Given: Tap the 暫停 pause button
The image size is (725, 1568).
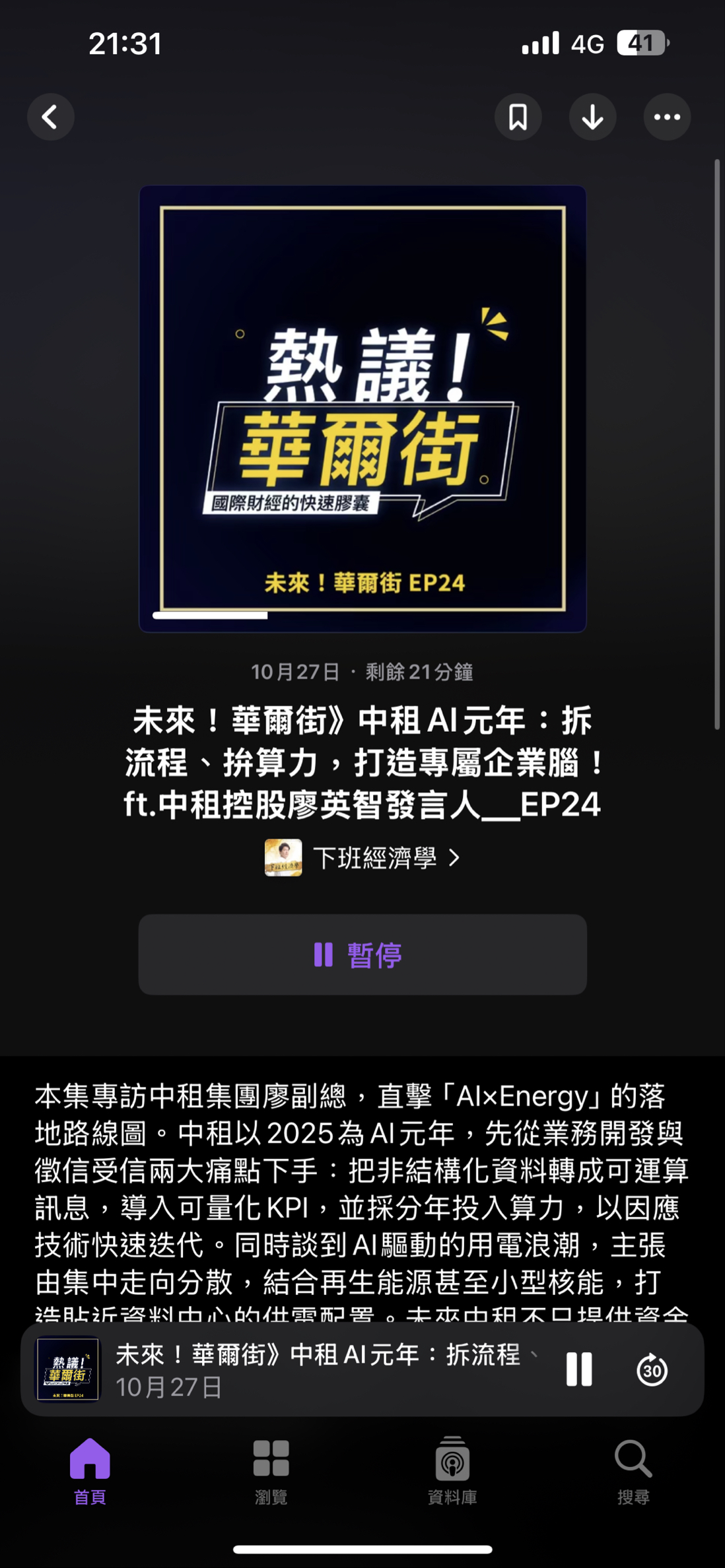Looking at the screenshot, I should pos(362,954).
